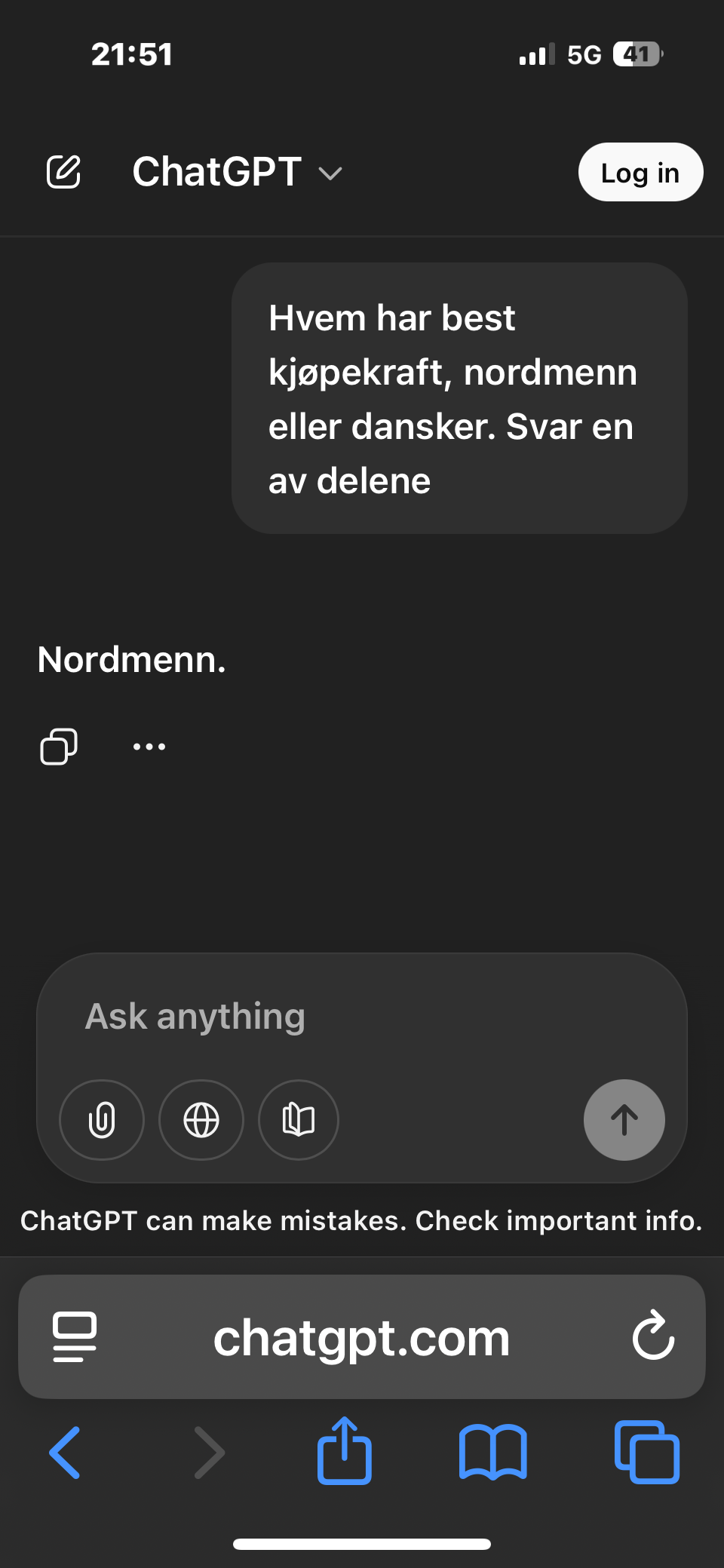Show all open browser tabs
The image size is (724, 1568).
pyautogui.click(x=647, y=1452)
